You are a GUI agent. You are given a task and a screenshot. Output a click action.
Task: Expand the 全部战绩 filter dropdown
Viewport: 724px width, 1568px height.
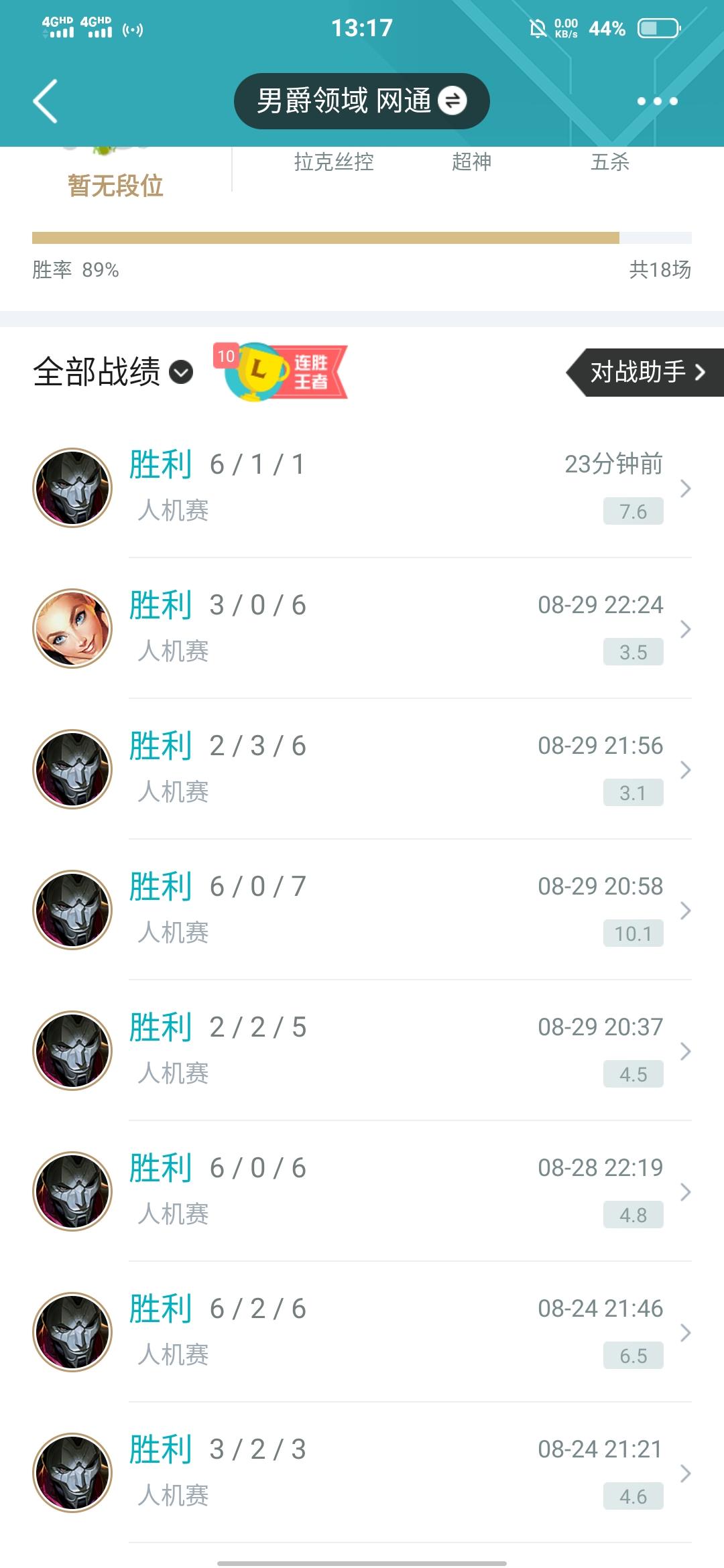click(113, 372)
